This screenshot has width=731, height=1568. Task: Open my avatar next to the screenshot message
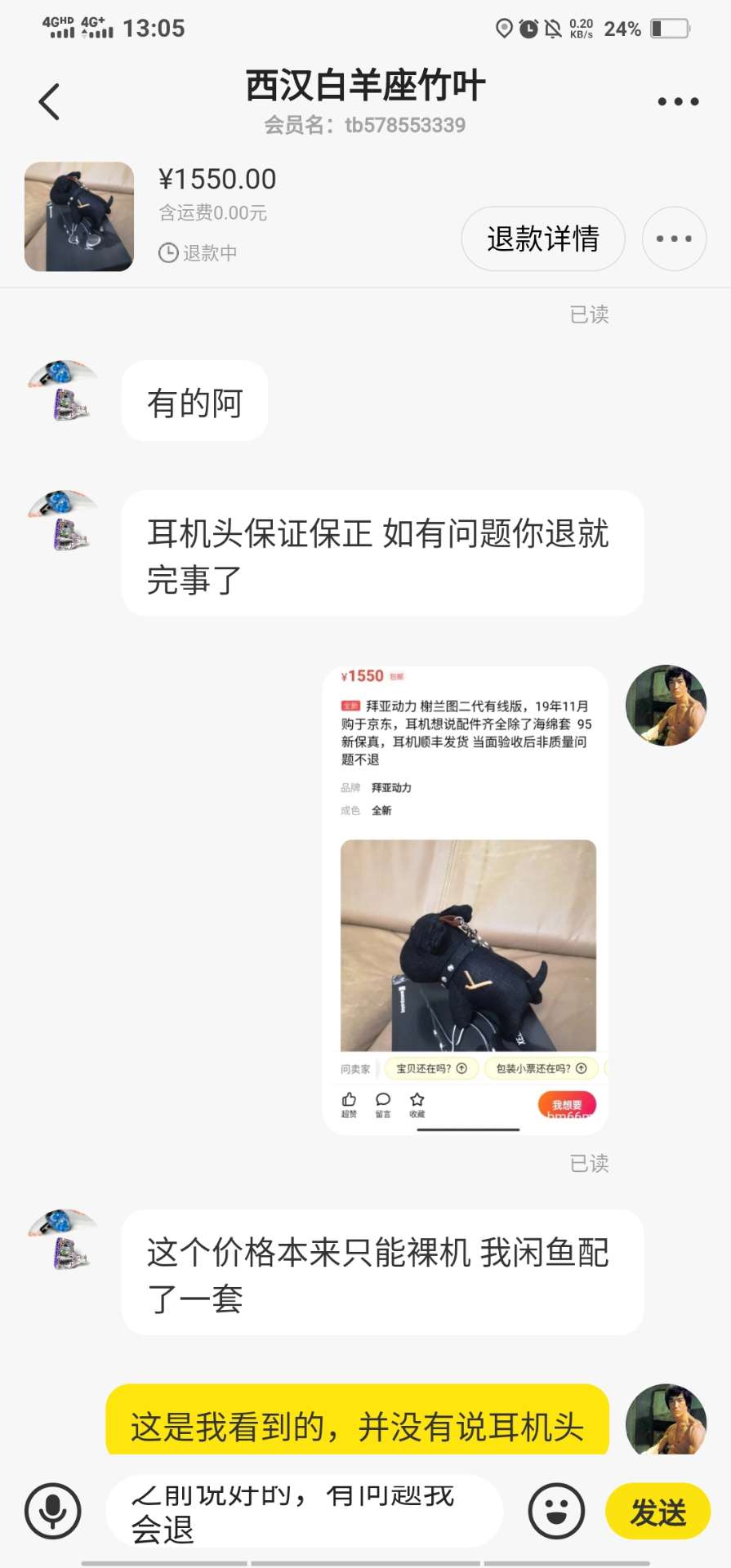tap(666, 705)
